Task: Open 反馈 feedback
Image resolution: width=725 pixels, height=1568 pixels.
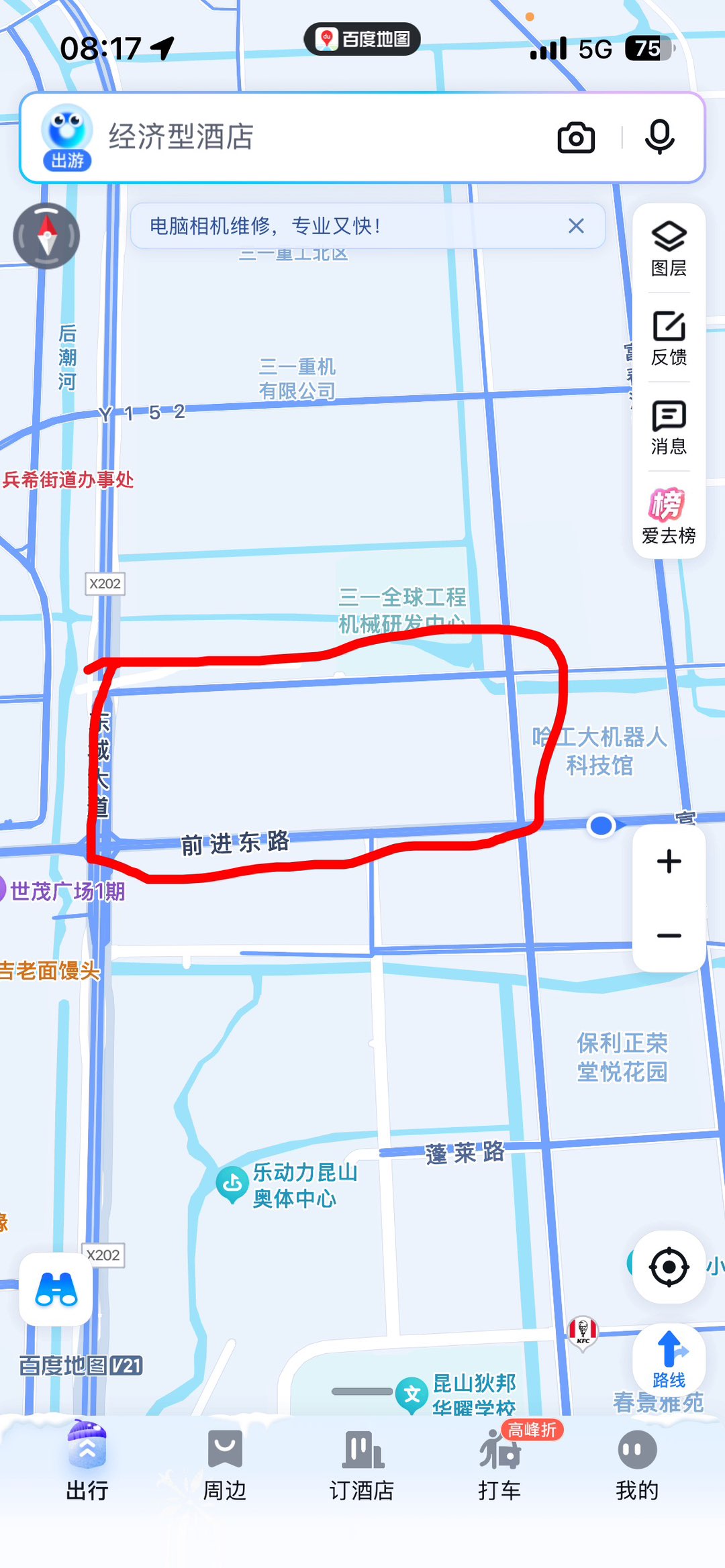Action: coord(669,338)
